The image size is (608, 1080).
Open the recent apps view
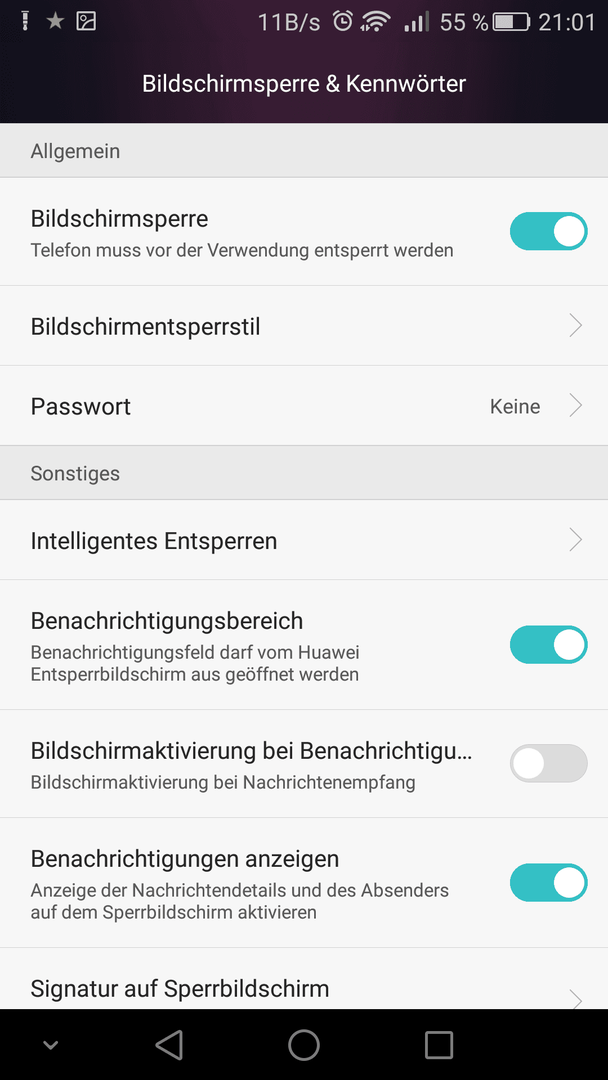pos(439,1045)
